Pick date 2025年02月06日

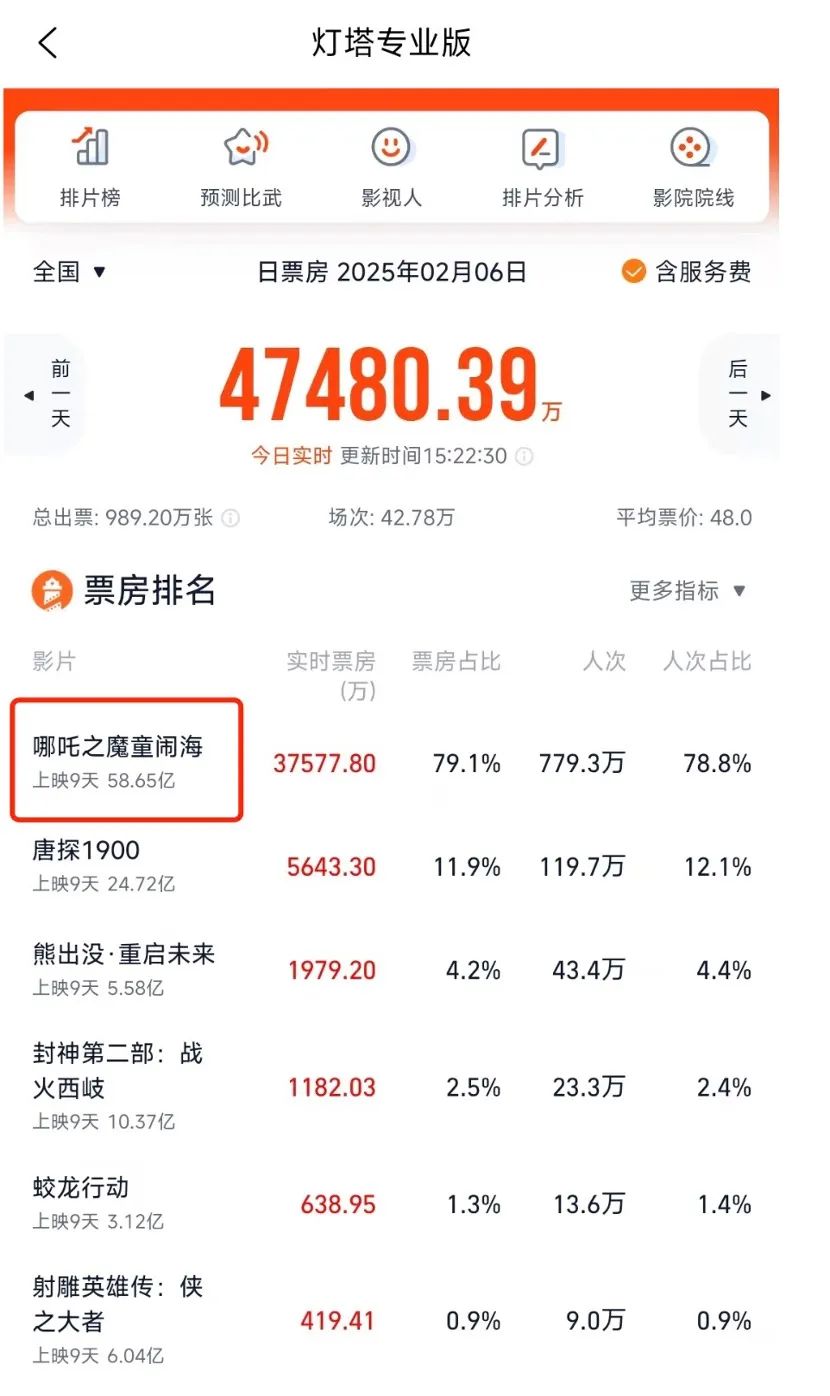pos(391,272)
